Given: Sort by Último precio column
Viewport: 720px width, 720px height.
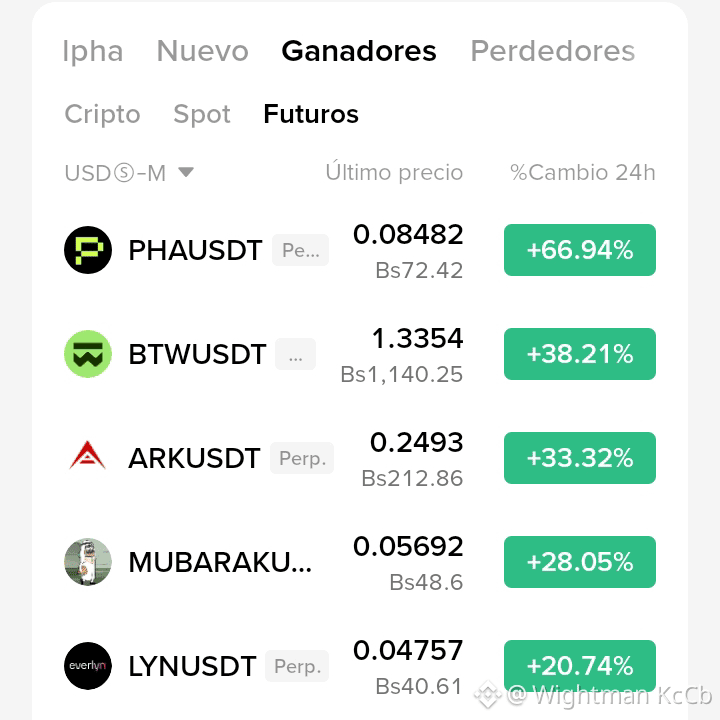Looking at the screenshot, I should [394, 172].
